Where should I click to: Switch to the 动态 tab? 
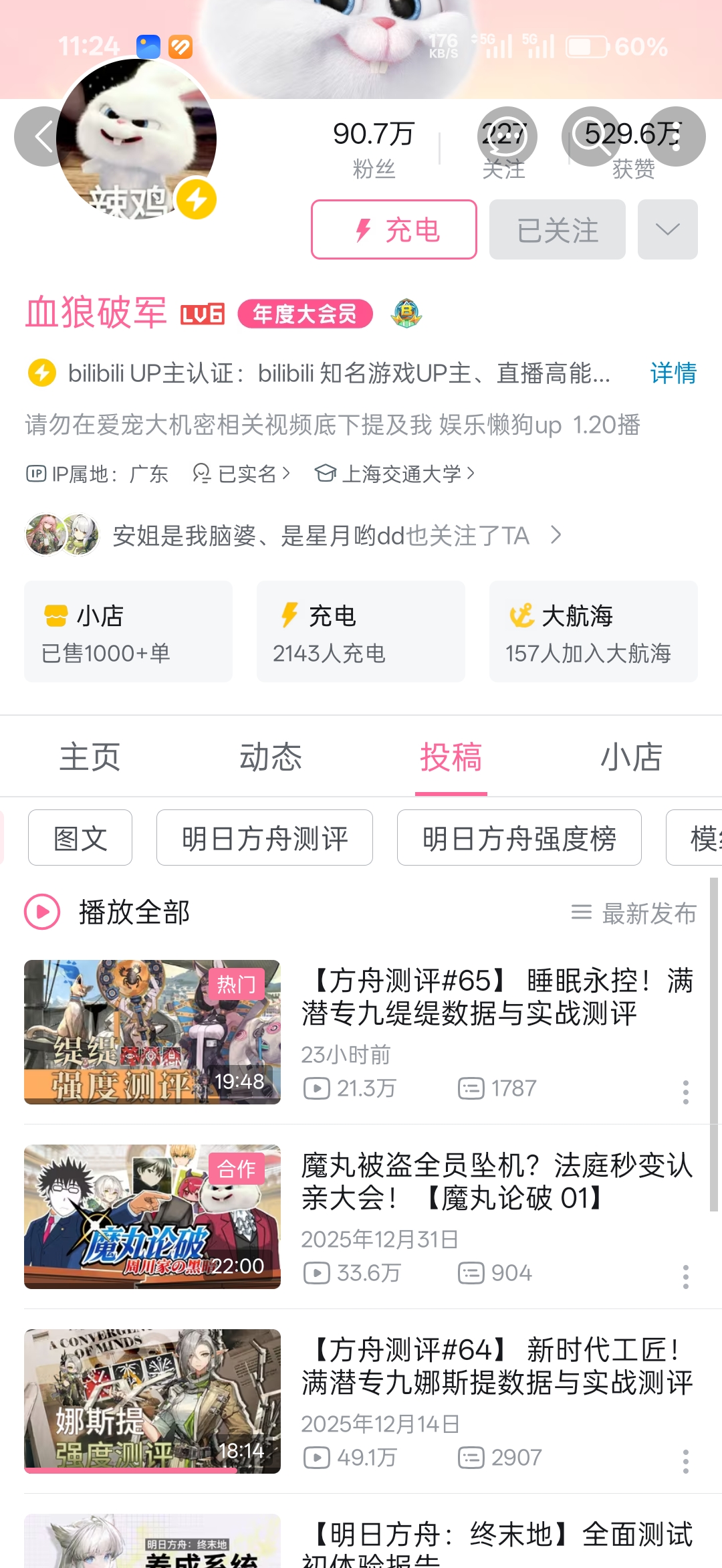[271, 757]
